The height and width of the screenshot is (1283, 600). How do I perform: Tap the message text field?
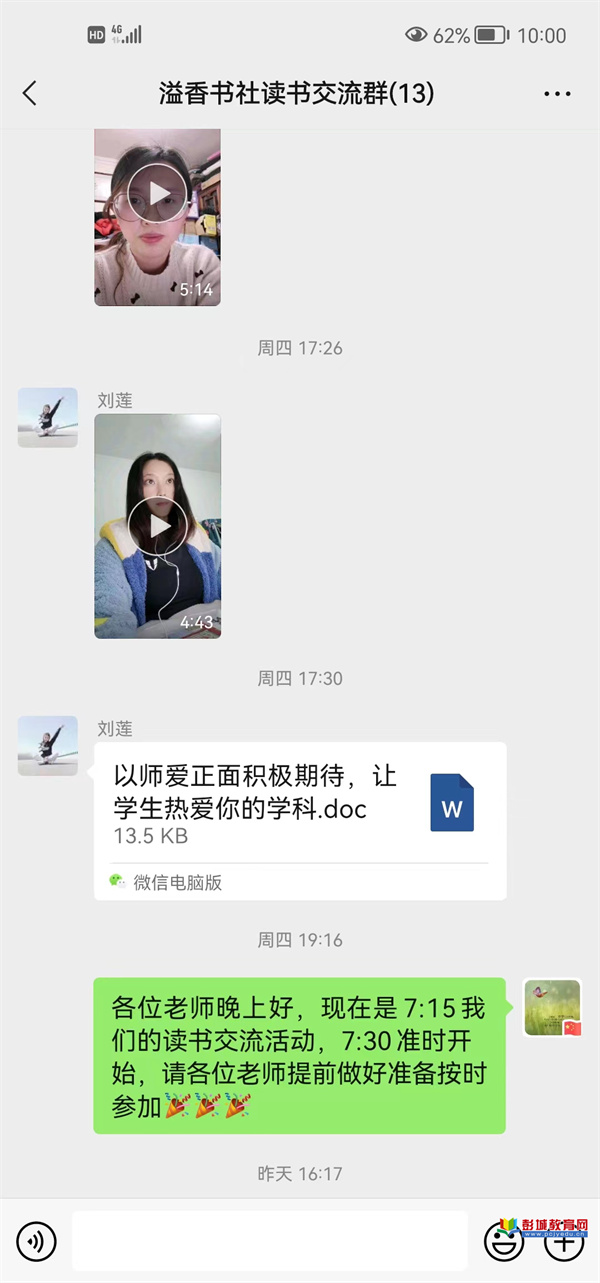point(270,1241)
